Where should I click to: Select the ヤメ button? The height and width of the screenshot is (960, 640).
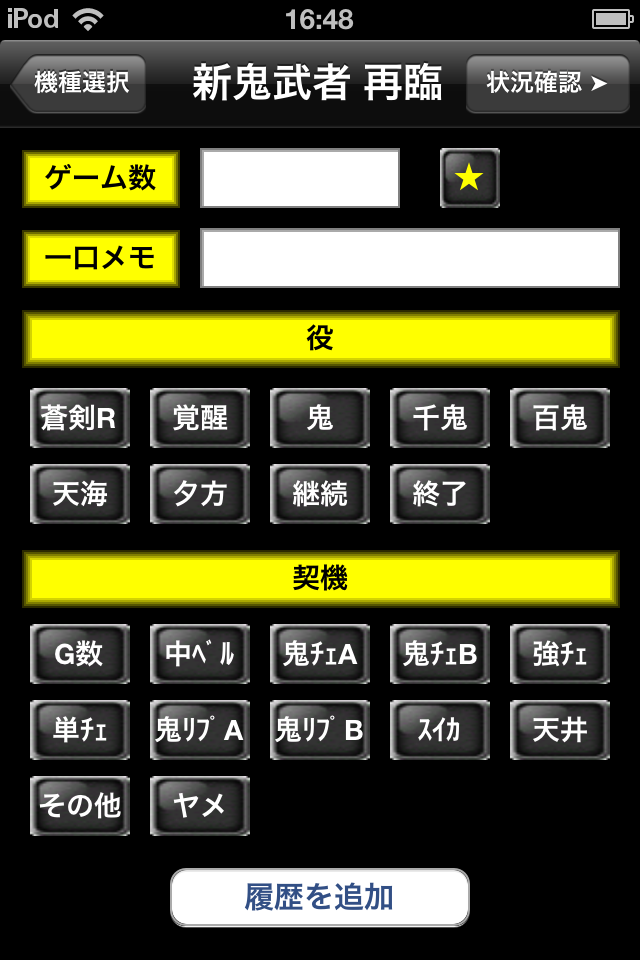tap(200, 806)
